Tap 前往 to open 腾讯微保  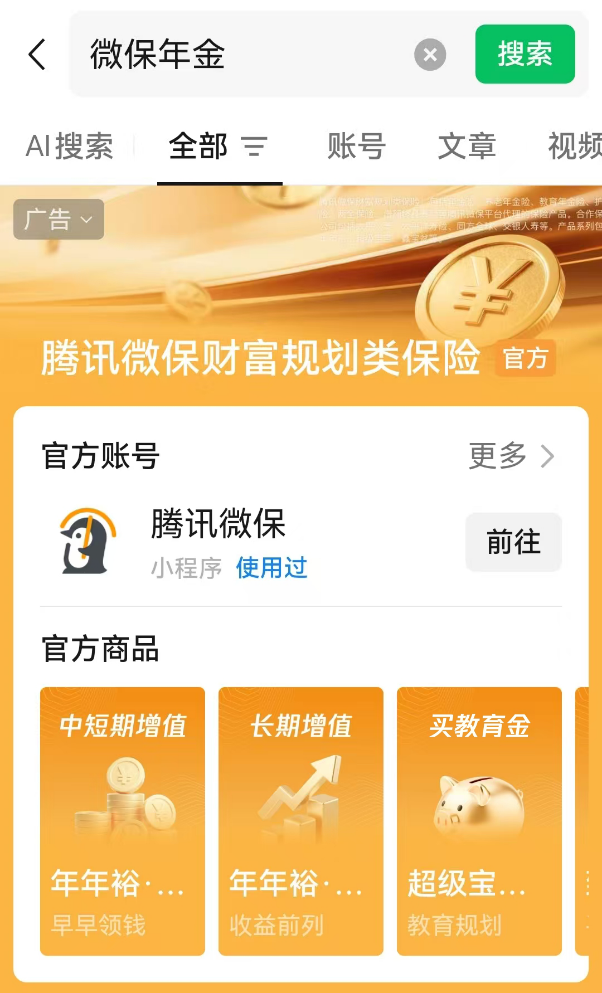(513, 542)
